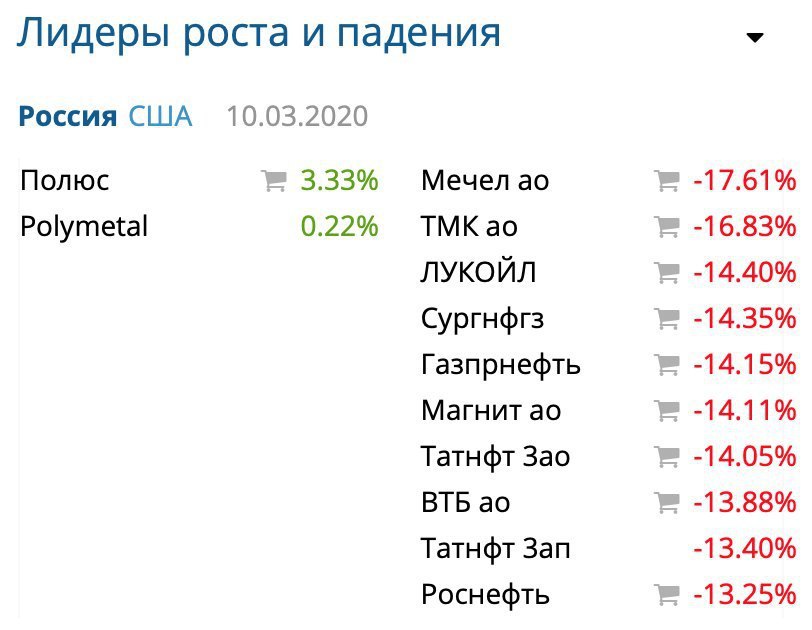Open the Polymetal stock
This screenshot has height=630, width=812.
click(x=84, y=227)
